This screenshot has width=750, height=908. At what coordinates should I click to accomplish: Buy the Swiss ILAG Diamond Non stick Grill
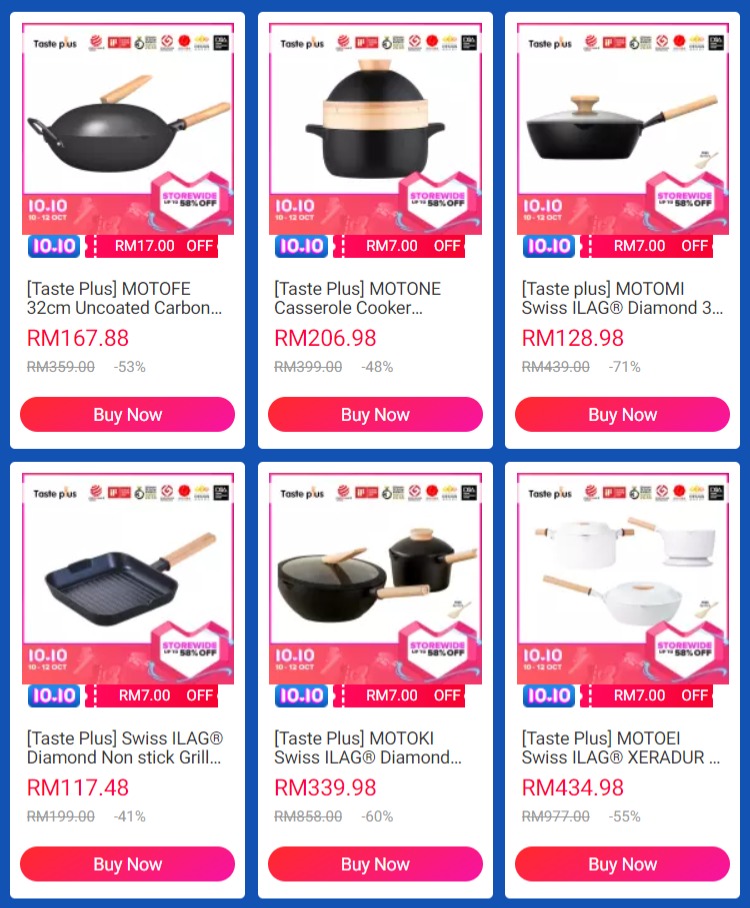coord(127,864)
